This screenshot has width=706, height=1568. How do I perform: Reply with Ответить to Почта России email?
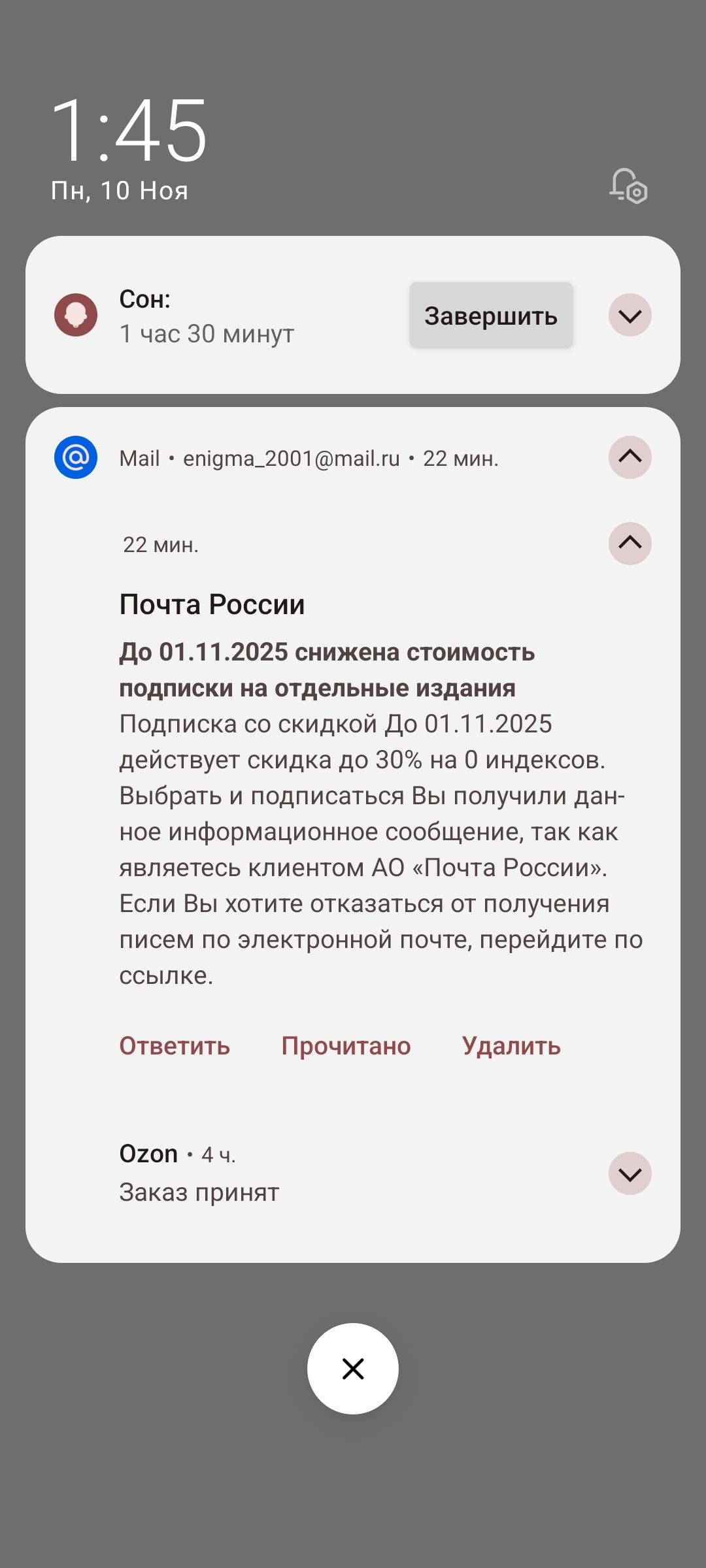pyautogui.click(x=175, y=1046)
